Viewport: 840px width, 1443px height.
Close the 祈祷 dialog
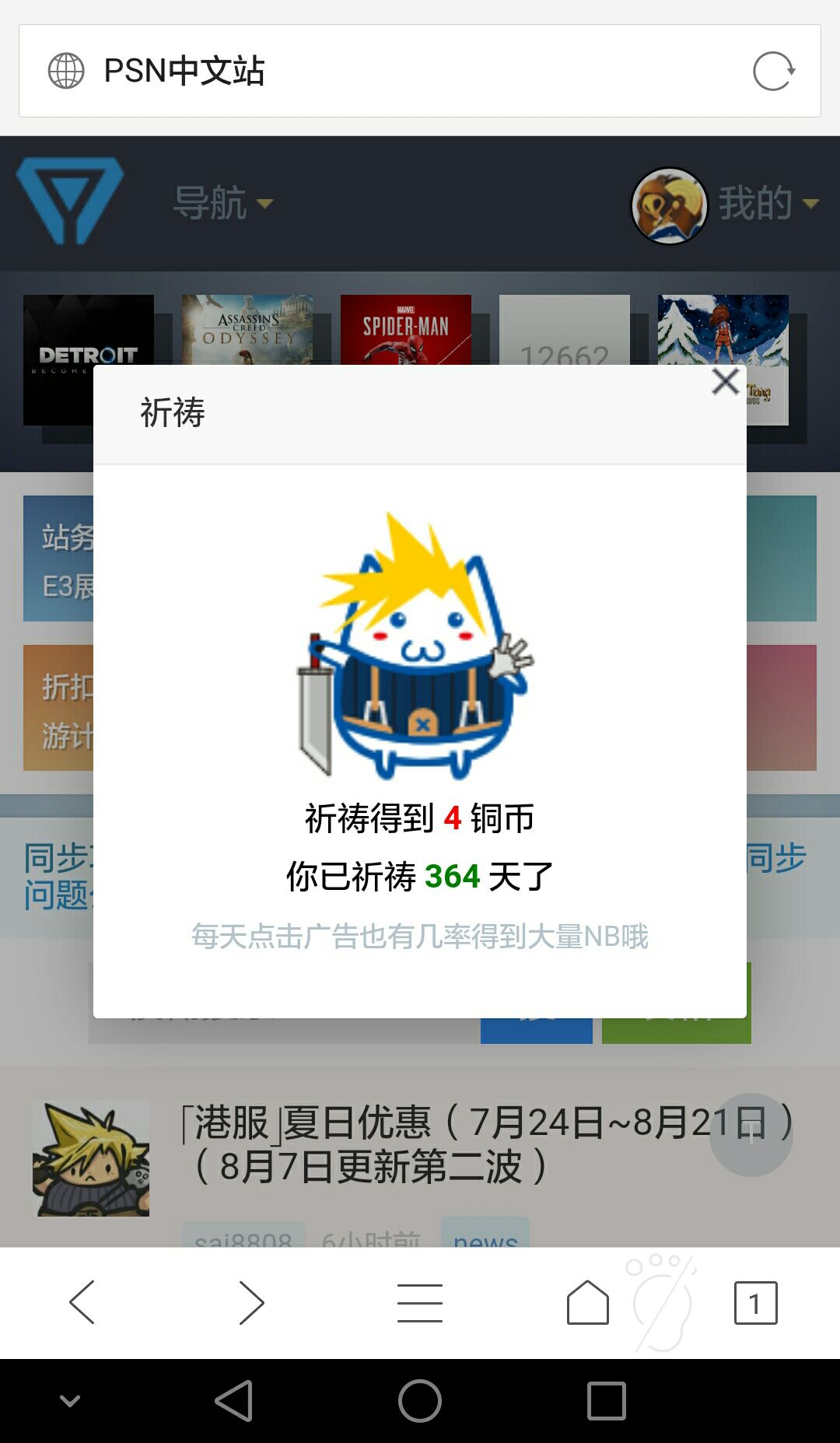click(x=726, y=382)
